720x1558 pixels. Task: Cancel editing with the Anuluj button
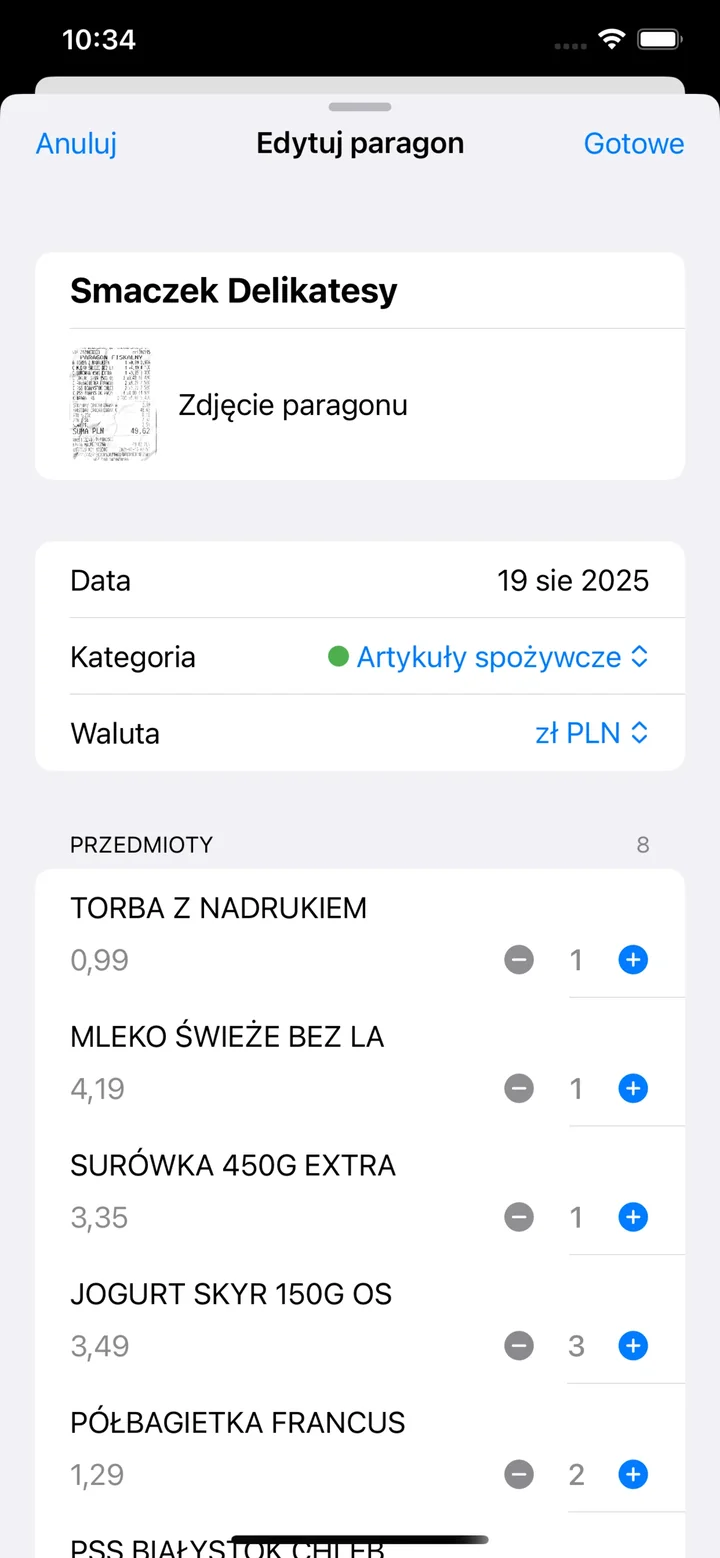point(75,143)
